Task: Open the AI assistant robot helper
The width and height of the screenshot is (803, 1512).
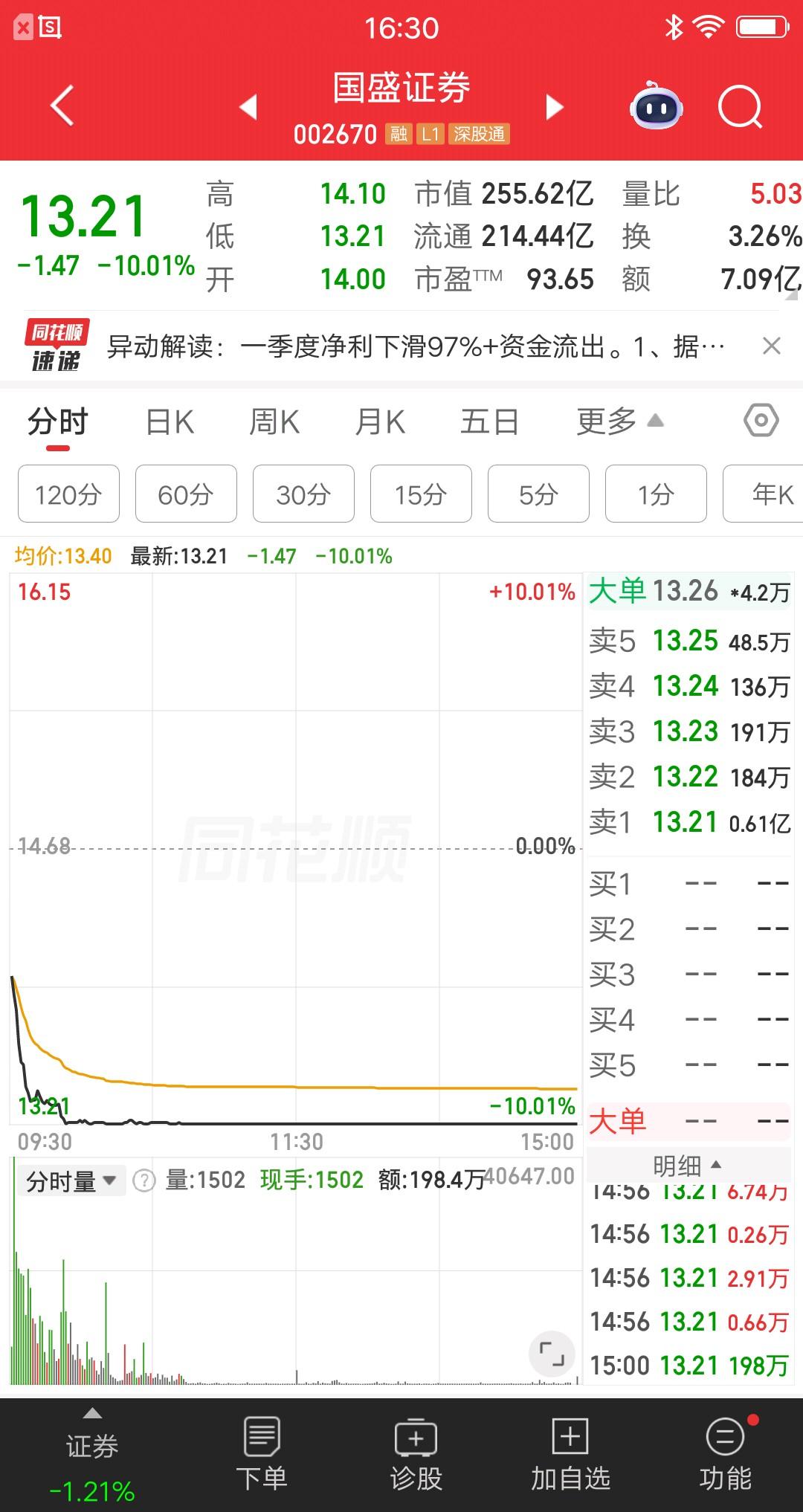Action: tap(654, 108)
